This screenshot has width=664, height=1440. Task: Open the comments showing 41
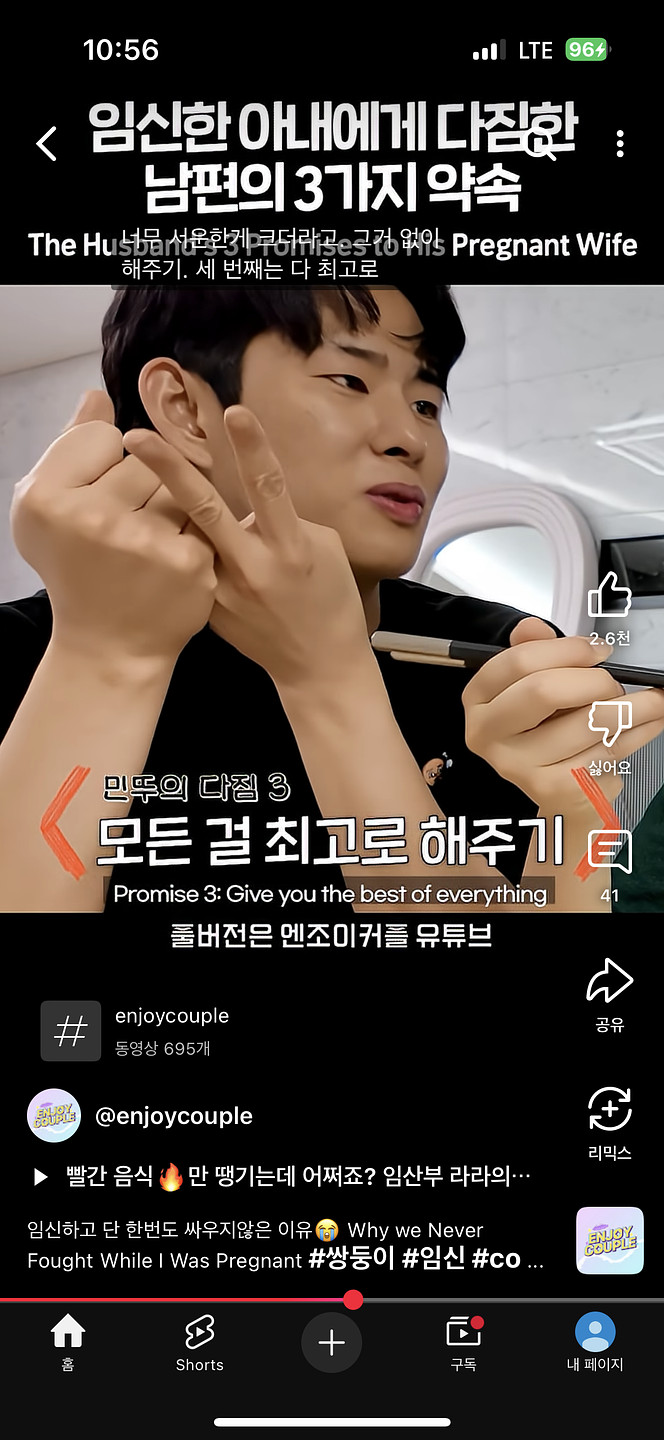coord(609,853)
